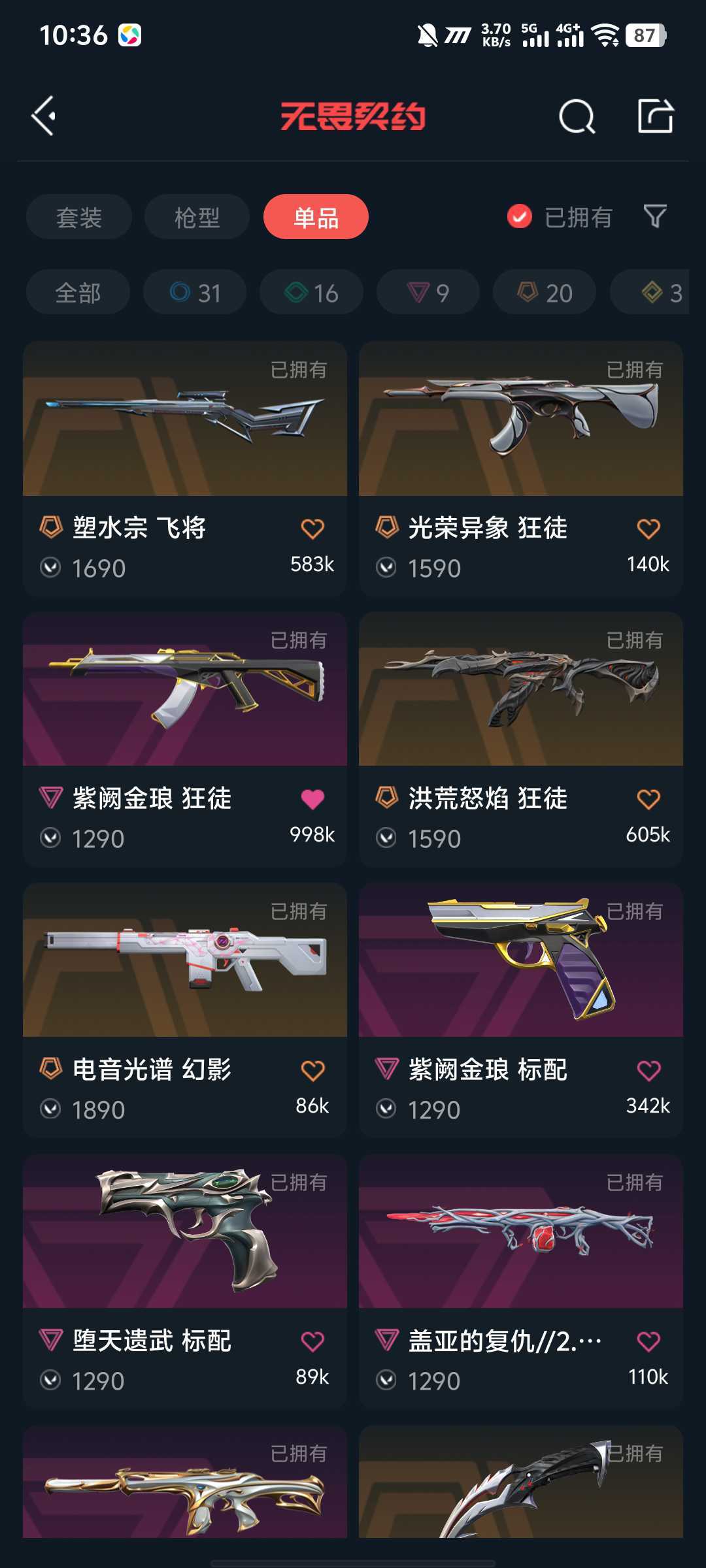Like the 盖亚的复仇 skin
Screen dimensions: 706x1568
(x=648, y=1341)
